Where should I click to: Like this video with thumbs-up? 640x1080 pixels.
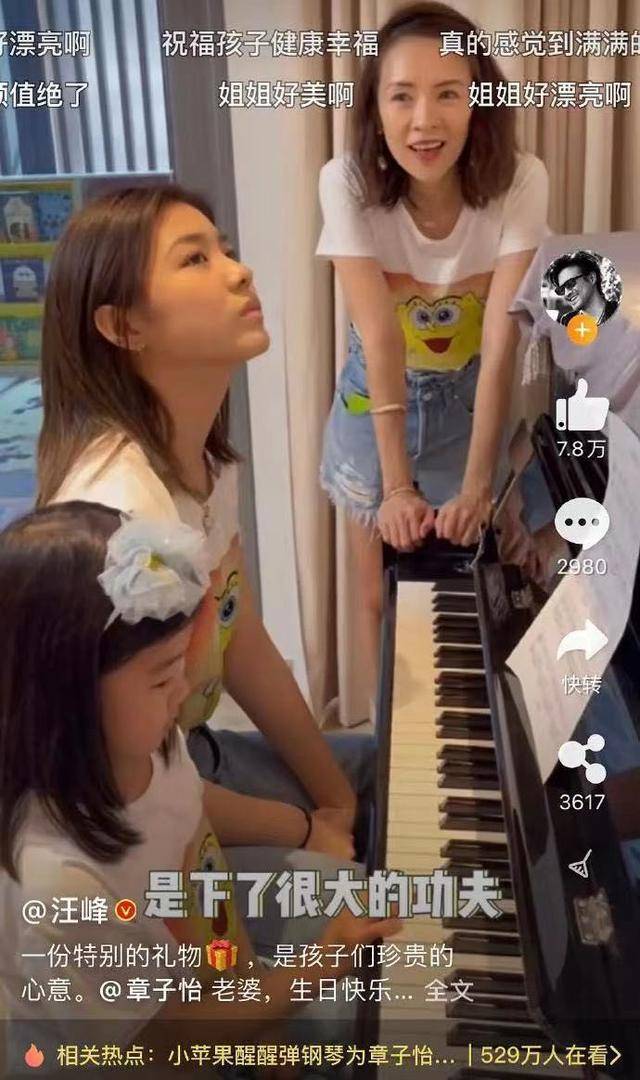(x=582, y=406)
